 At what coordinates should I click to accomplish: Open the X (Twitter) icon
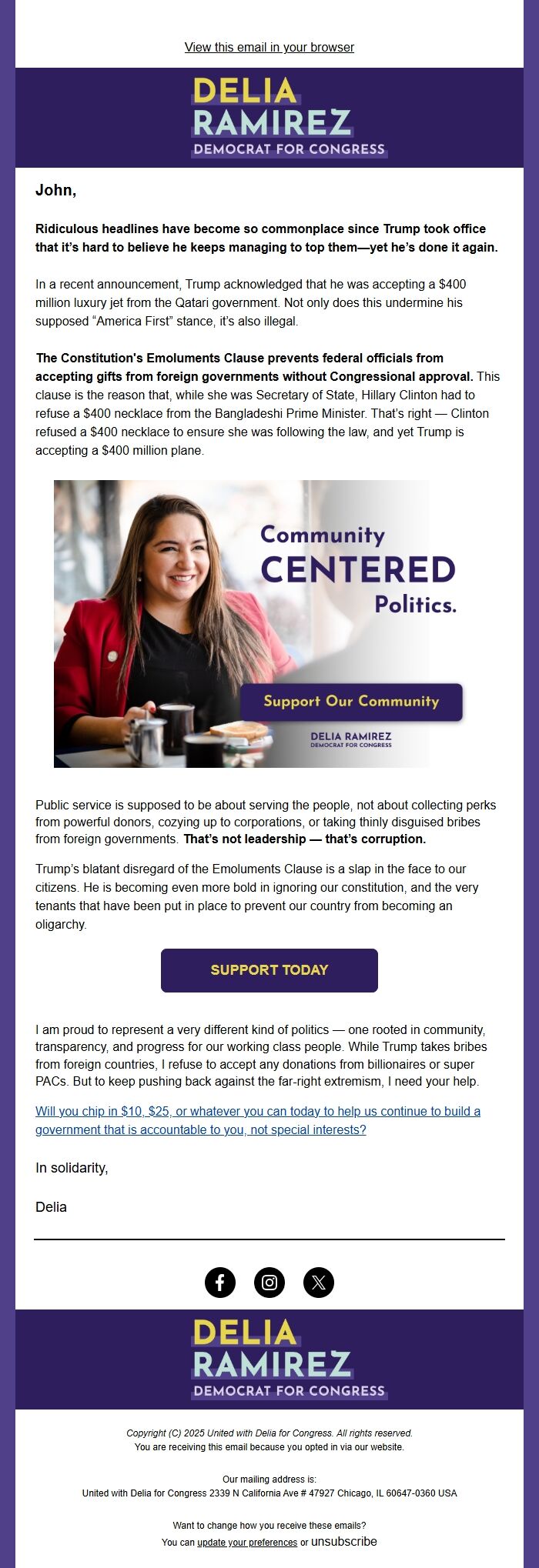coord(319,1283)
